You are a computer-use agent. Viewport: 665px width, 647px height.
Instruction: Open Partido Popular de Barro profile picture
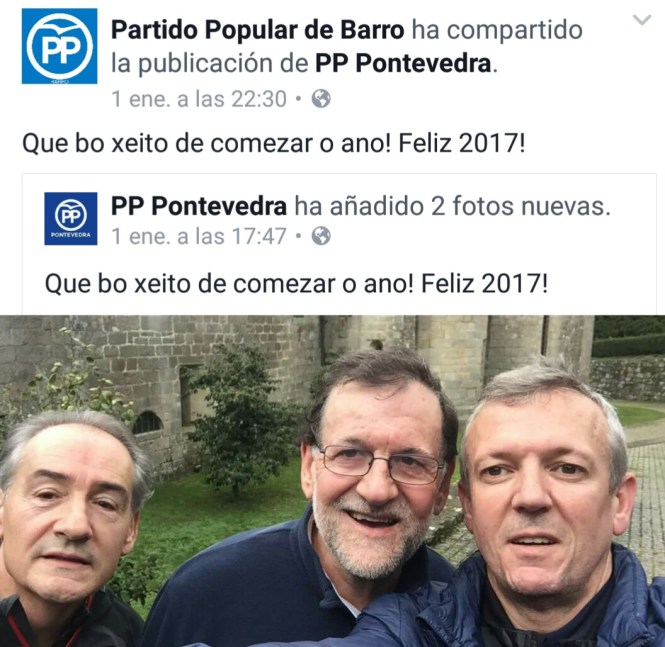click(59, 47)
